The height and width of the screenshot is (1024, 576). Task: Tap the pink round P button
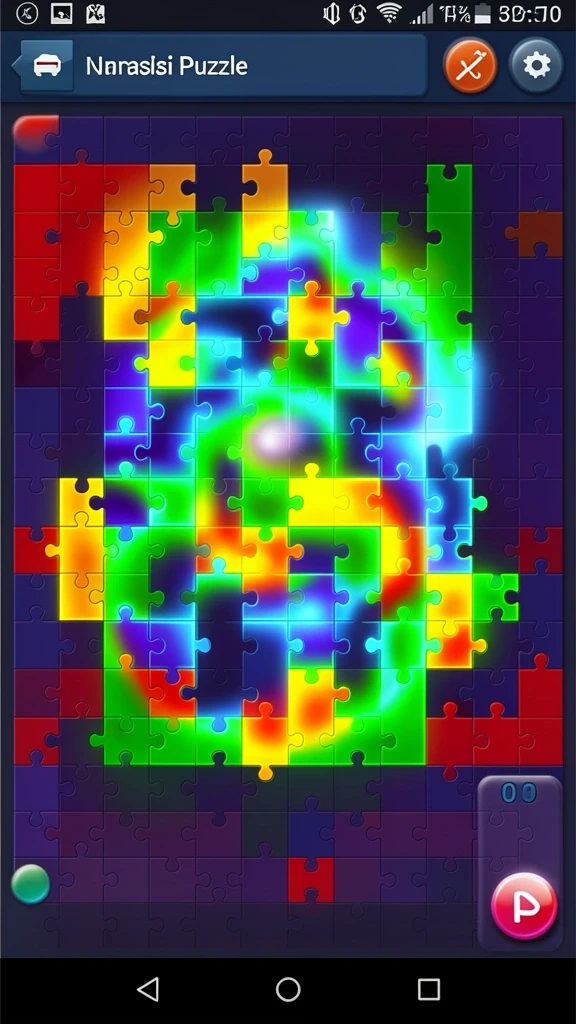(524, 906)
